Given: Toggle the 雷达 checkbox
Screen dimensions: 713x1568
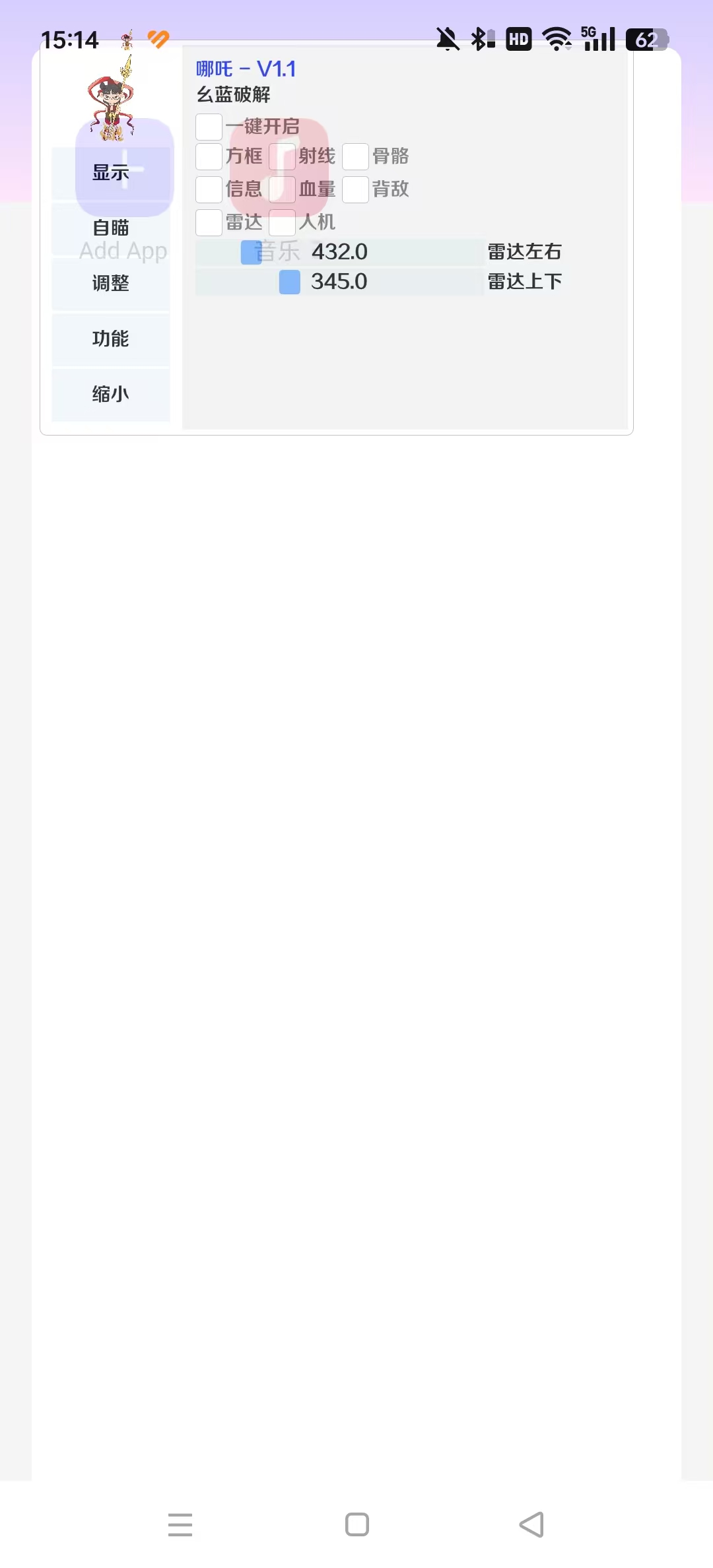Looking at the screenshot, I should [x=209, y=222].
